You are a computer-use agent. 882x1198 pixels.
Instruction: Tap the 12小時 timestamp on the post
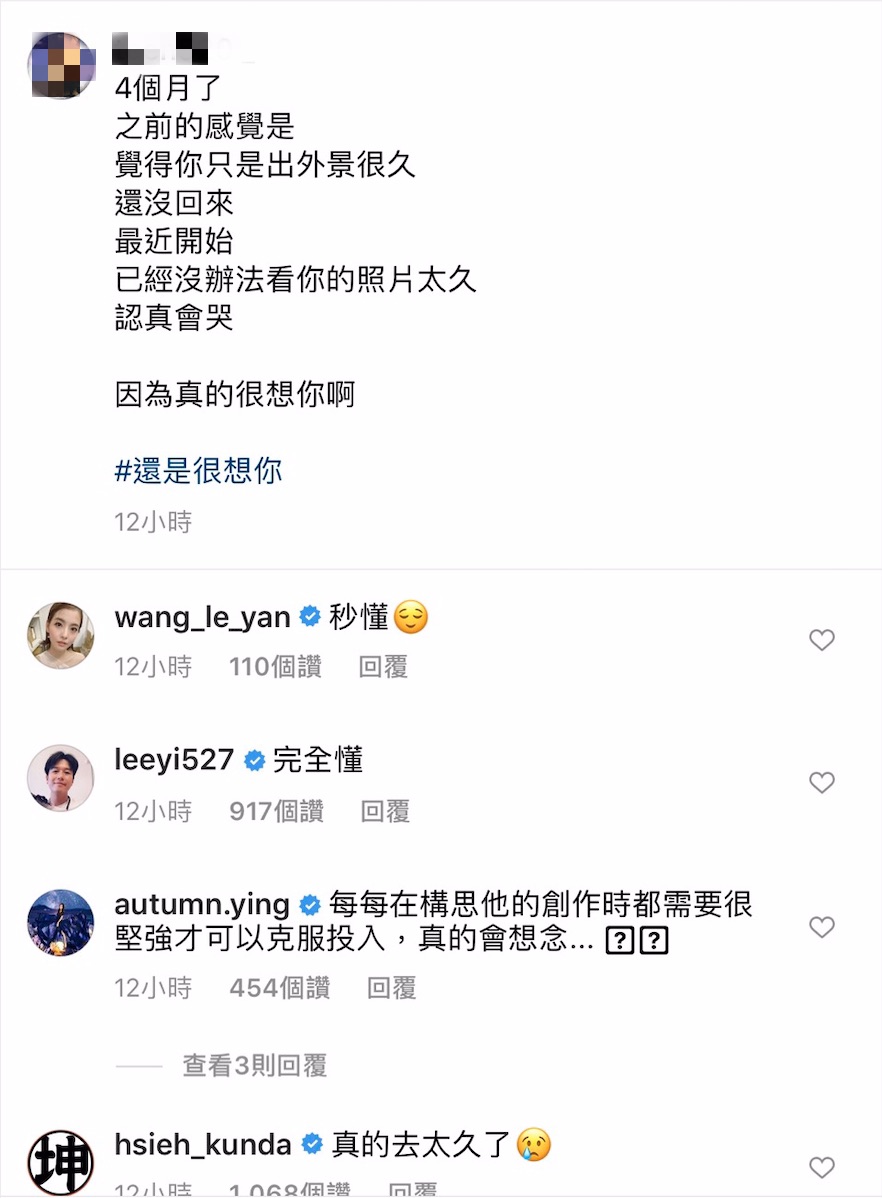point(152,521)
